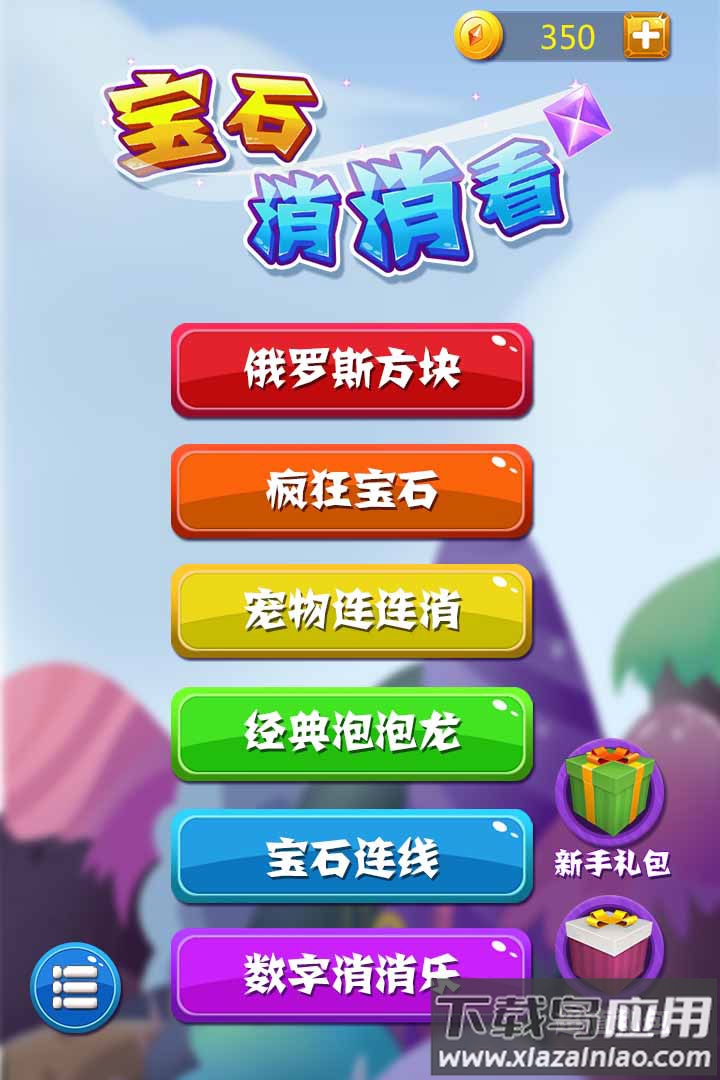Tap the plus button to add coins
The image size is (720, 1080).
tap(646, 37)
